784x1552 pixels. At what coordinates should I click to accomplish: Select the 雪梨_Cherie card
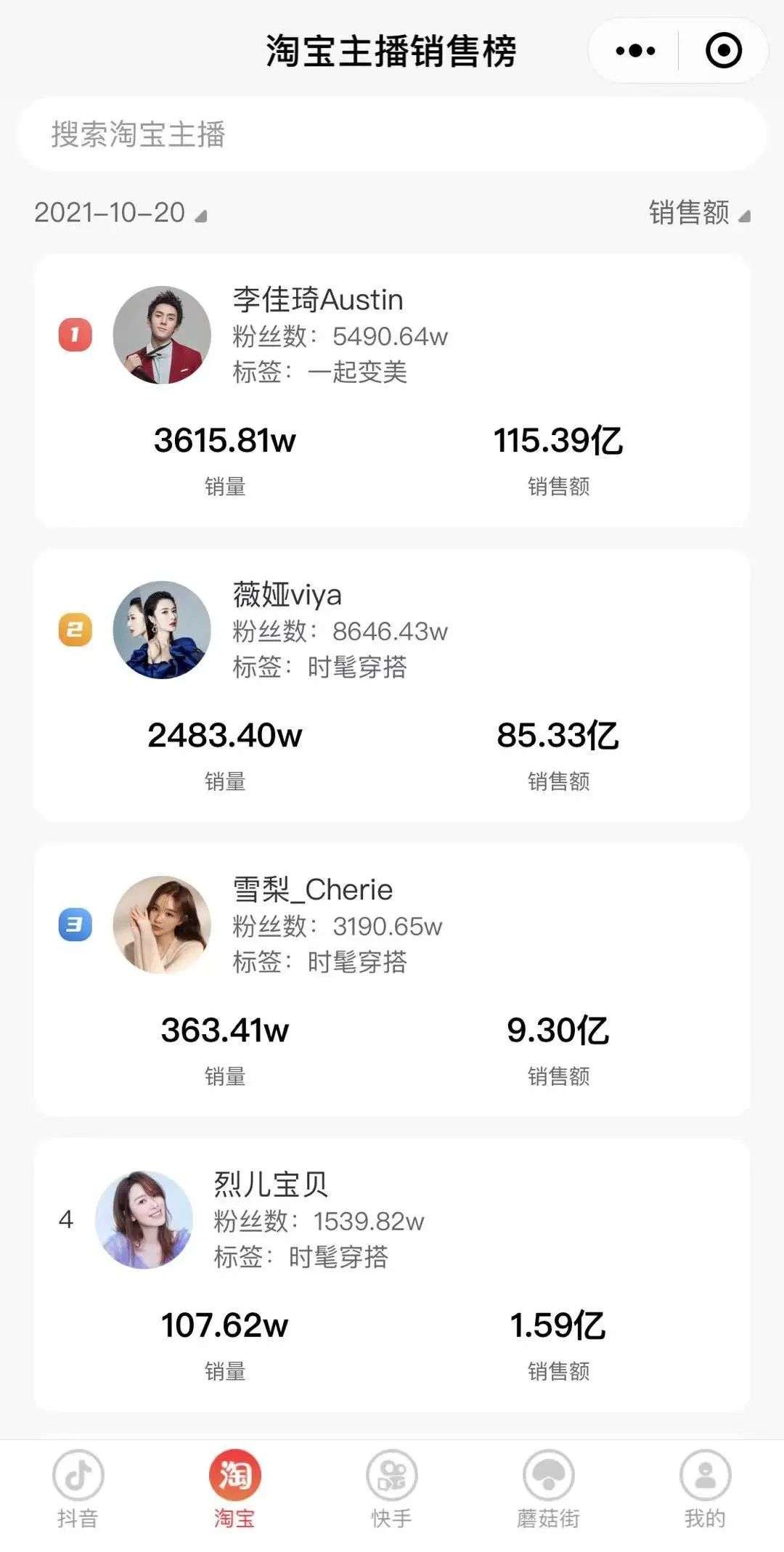pyautogui.click(x=392, y=980)
